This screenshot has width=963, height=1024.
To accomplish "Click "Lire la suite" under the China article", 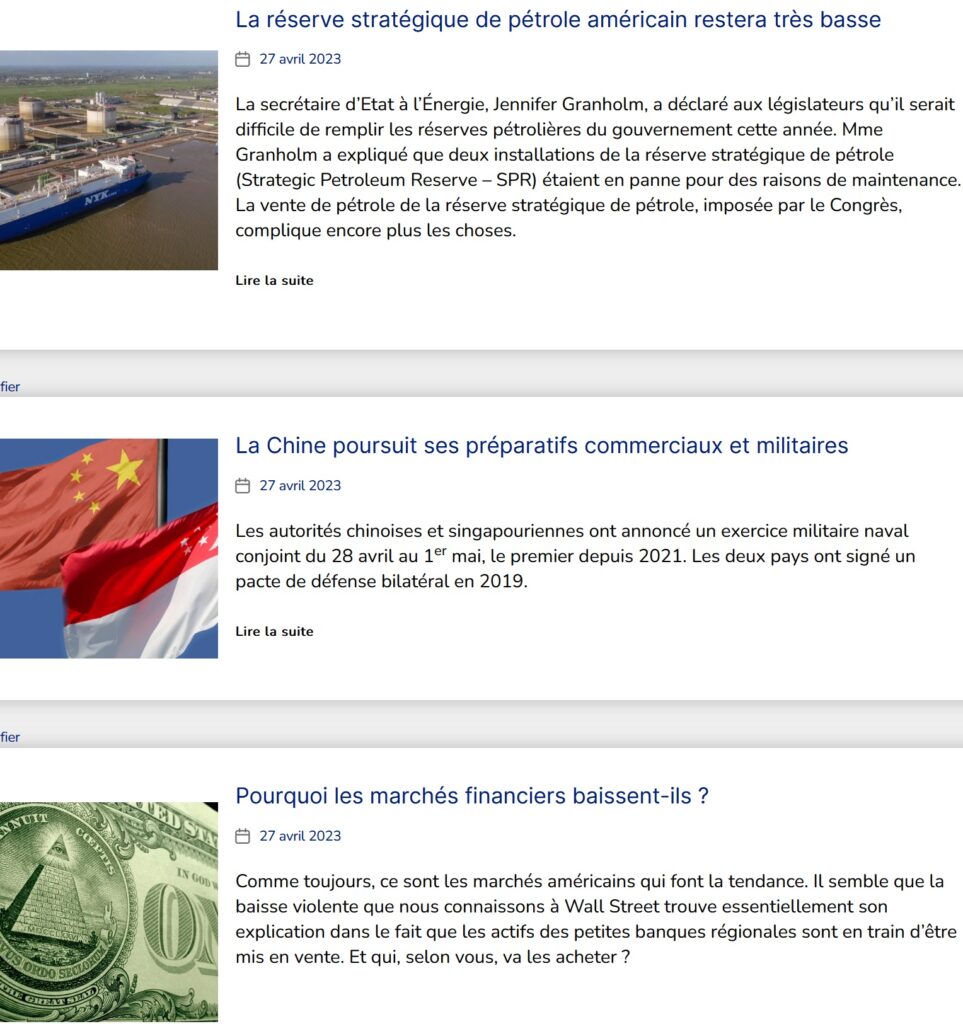I will [x=273, y=631].
